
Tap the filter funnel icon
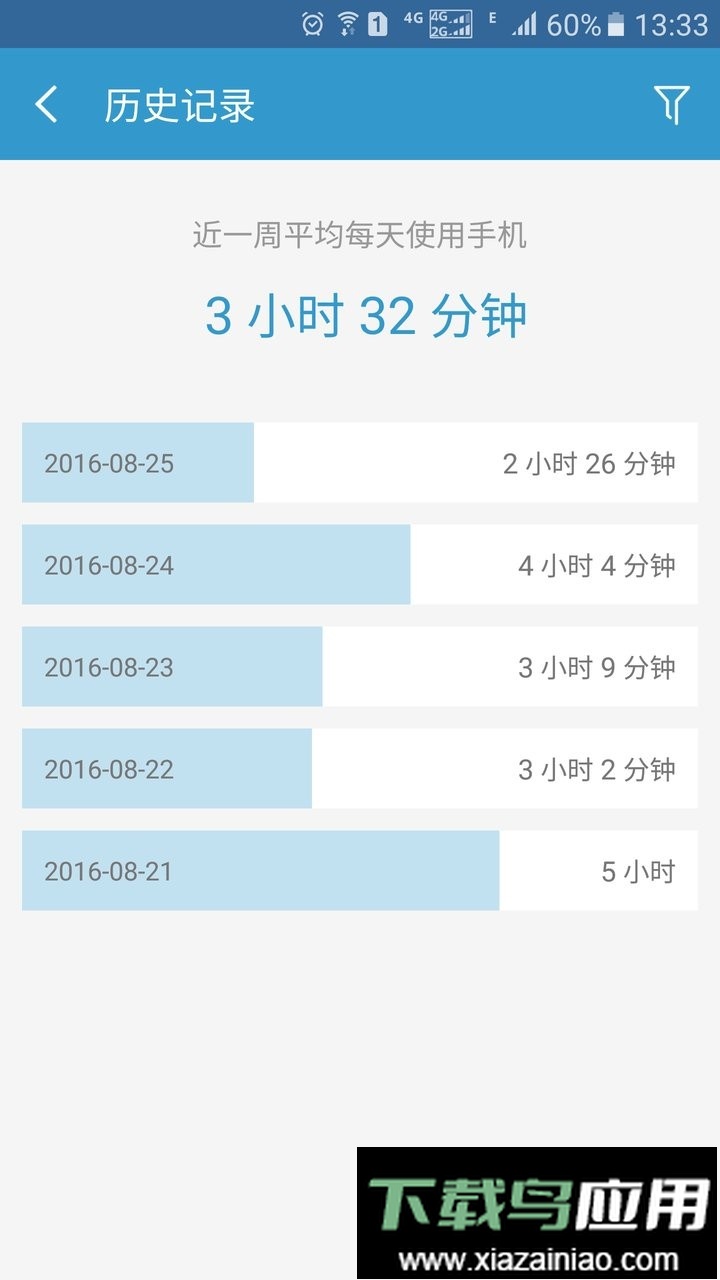click(x=672, y=104)
